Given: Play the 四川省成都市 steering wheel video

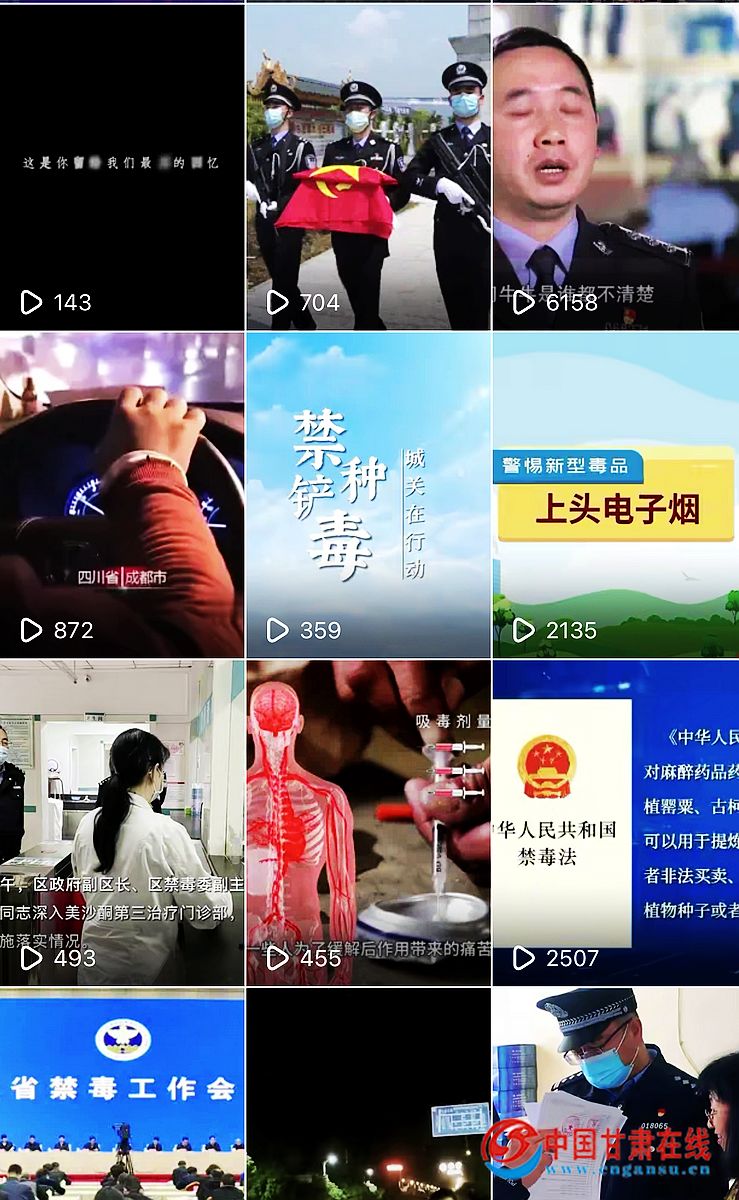Looking at the screenshot, I should click(122, 495).
